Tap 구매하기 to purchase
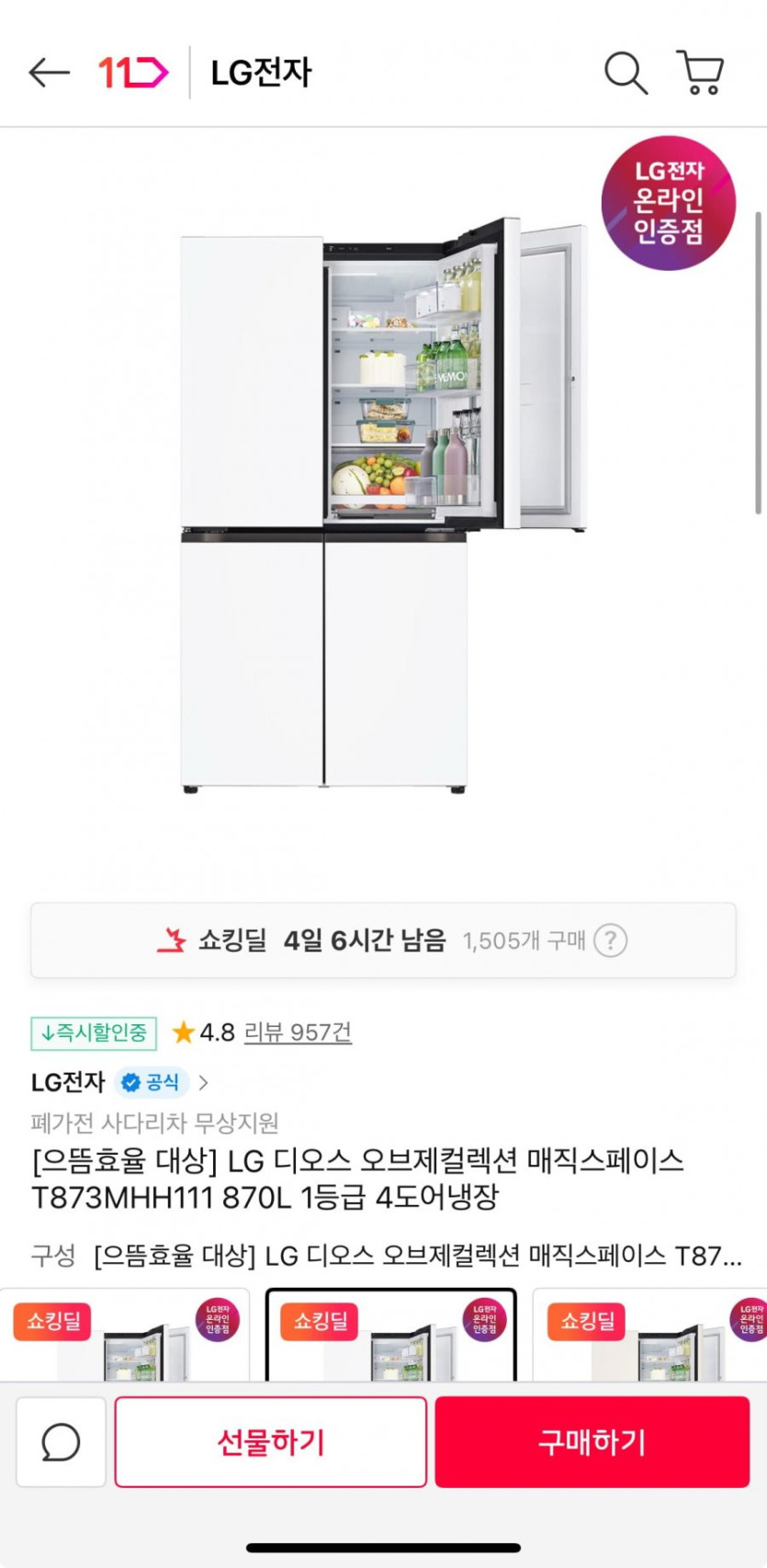 pyautogui.click(x=592, y=1442)
